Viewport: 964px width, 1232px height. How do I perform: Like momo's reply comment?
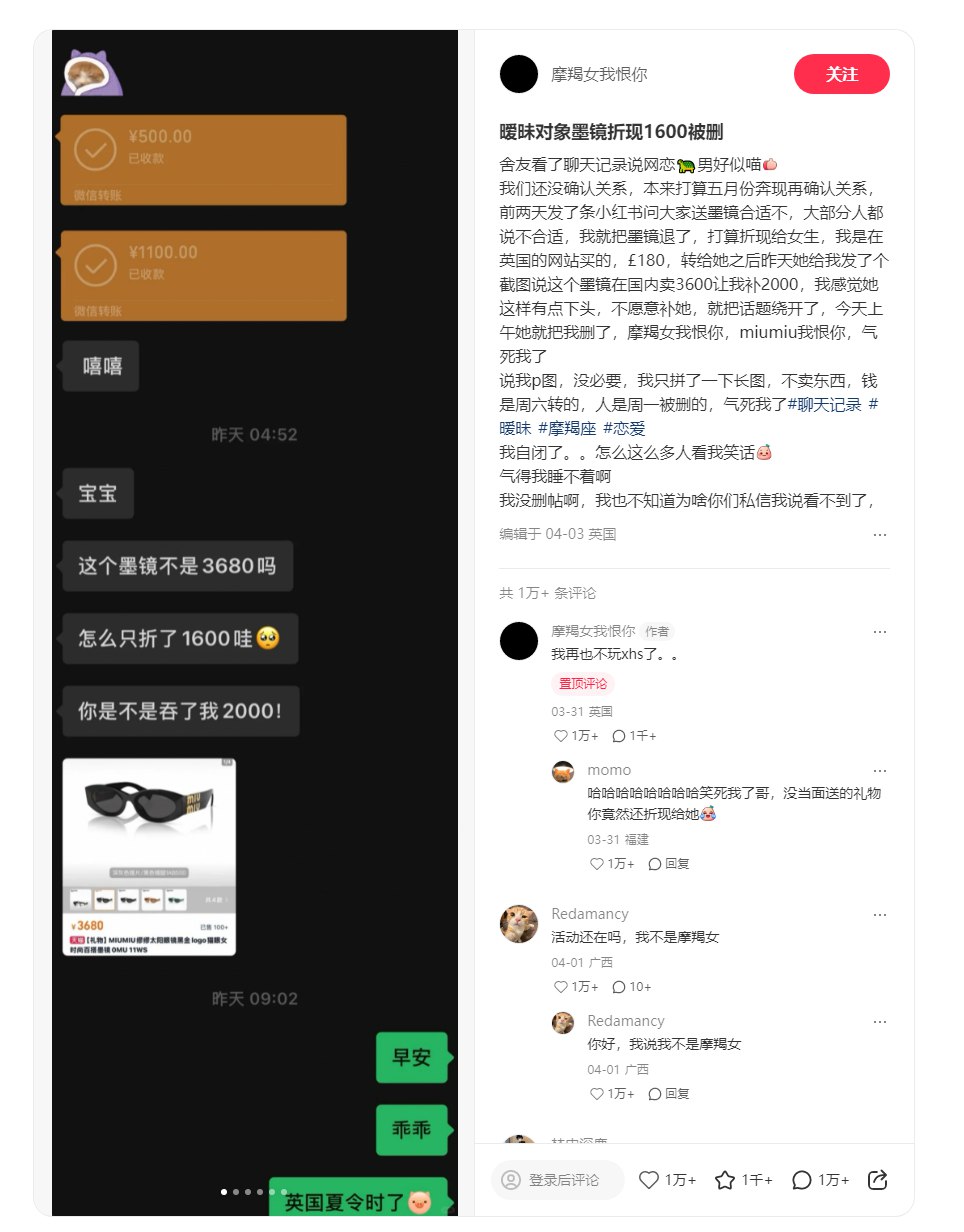[611, 864]
